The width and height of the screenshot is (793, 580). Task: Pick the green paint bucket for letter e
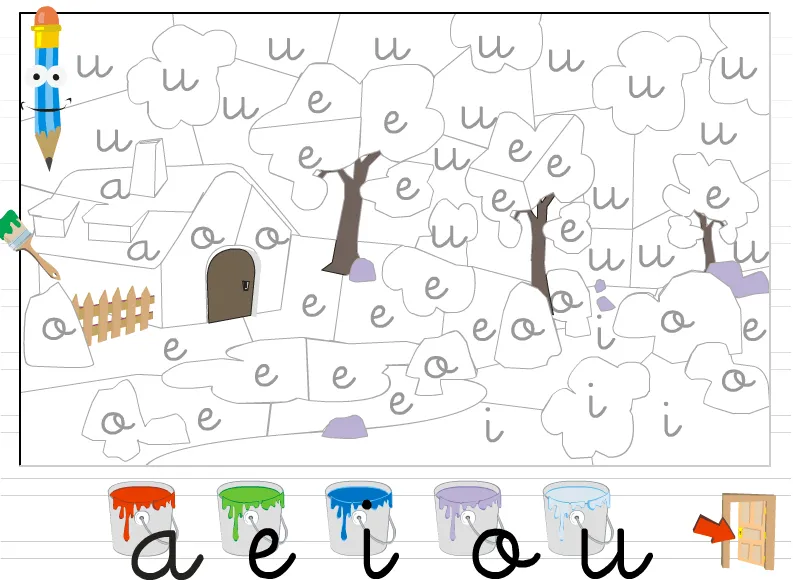251,512
